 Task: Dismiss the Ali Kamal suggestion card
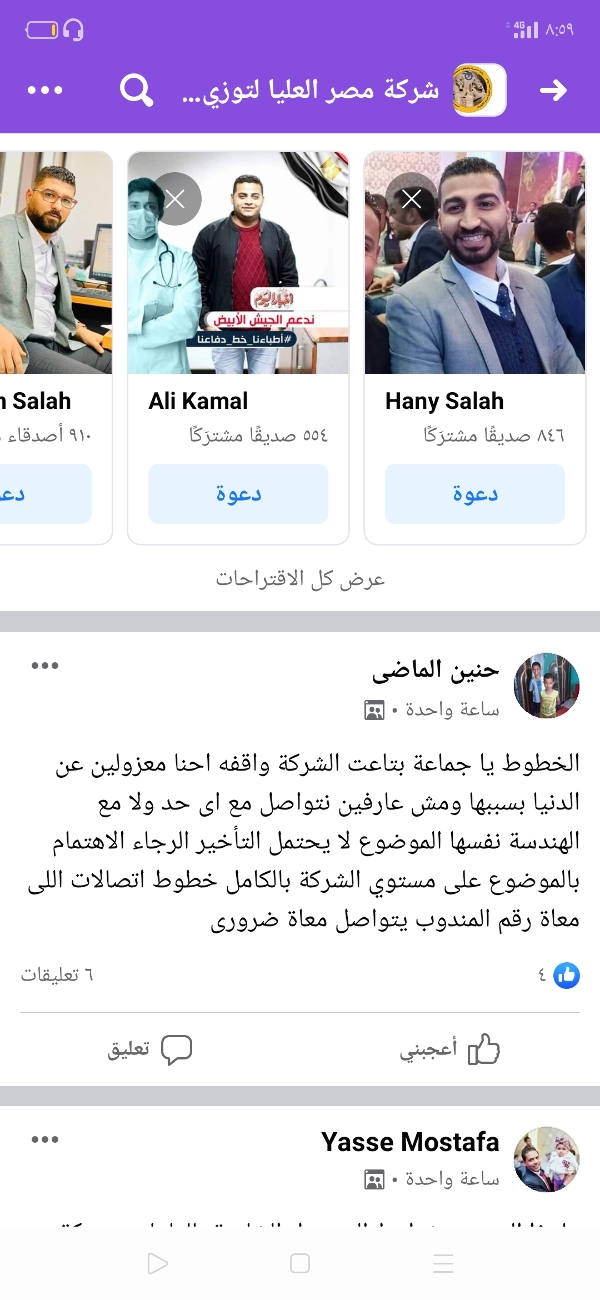click(x=175, y=199)
